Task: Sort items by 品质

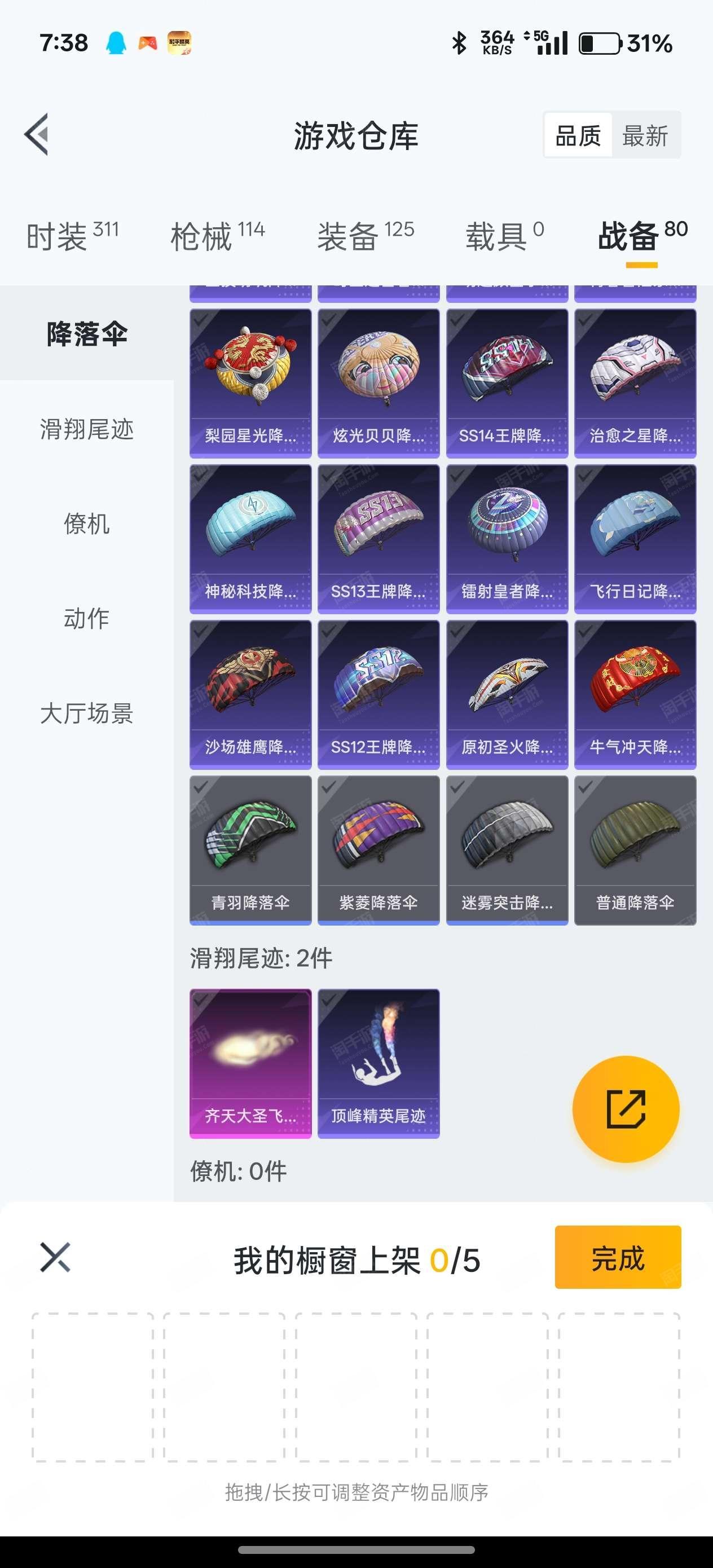Action: (577, 135)
